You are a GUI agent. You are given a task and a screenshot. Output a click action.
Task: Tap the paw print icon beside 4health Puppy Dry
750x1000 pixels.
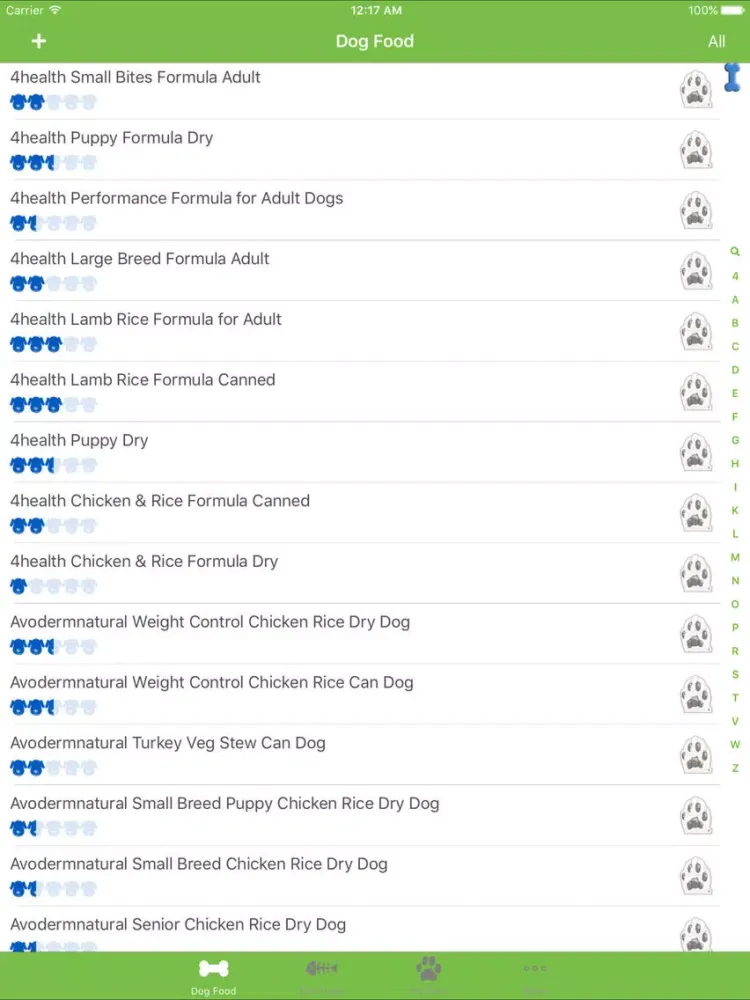point(696,451)
